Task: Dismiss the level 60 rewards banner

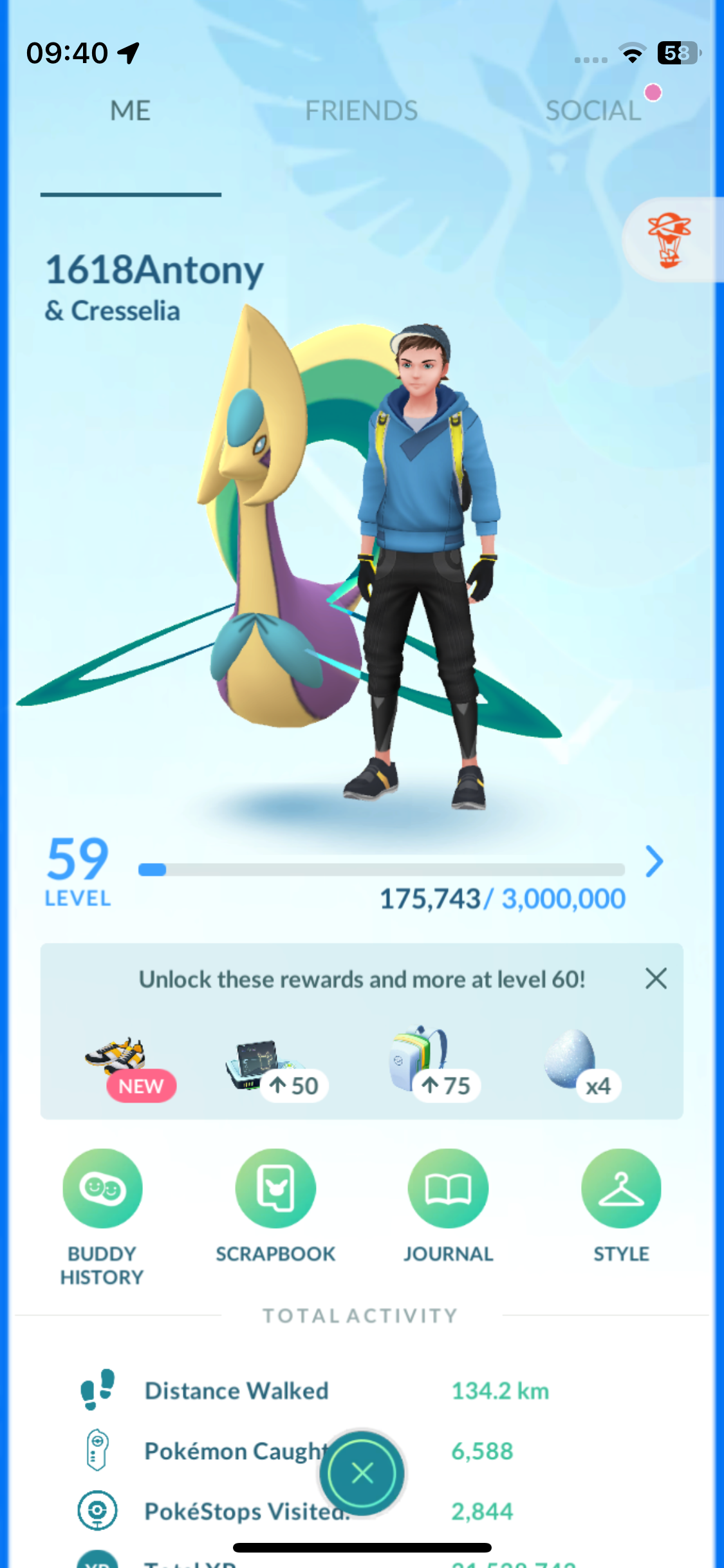Action: click(x=655, y=978)
